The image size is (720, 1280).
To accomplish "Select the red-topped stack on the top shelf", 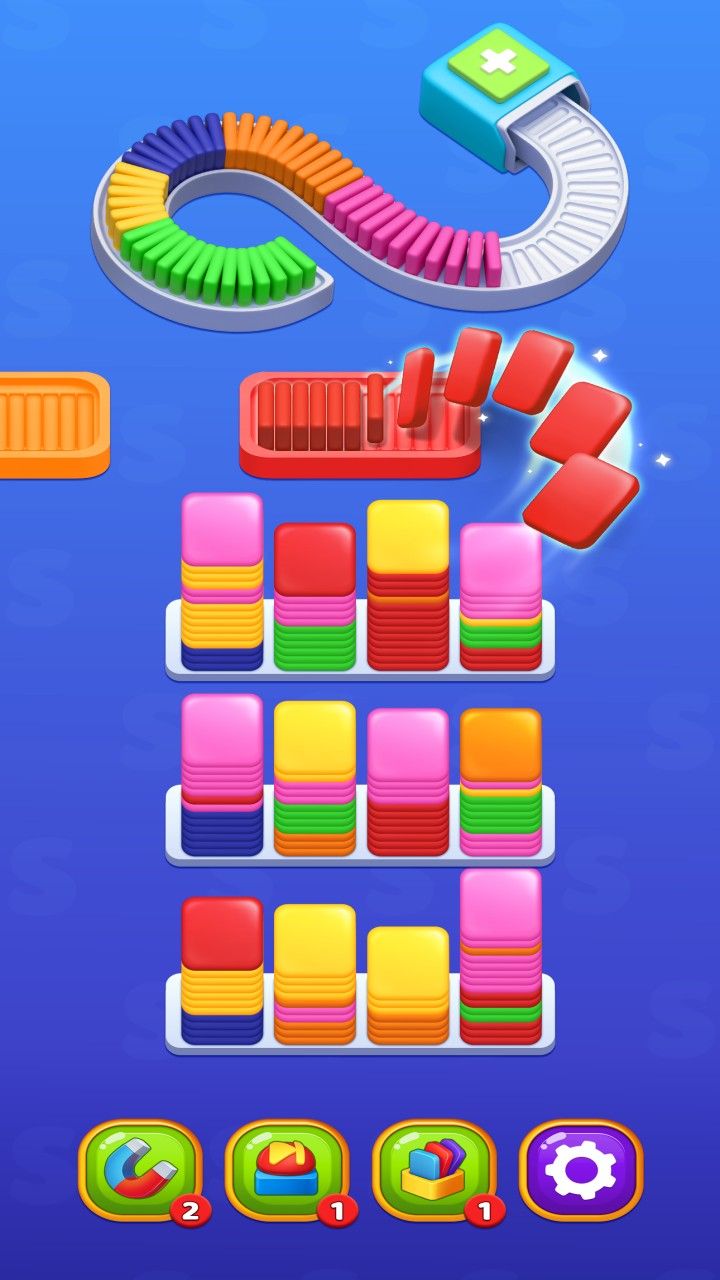I will (x=315, y=595).
